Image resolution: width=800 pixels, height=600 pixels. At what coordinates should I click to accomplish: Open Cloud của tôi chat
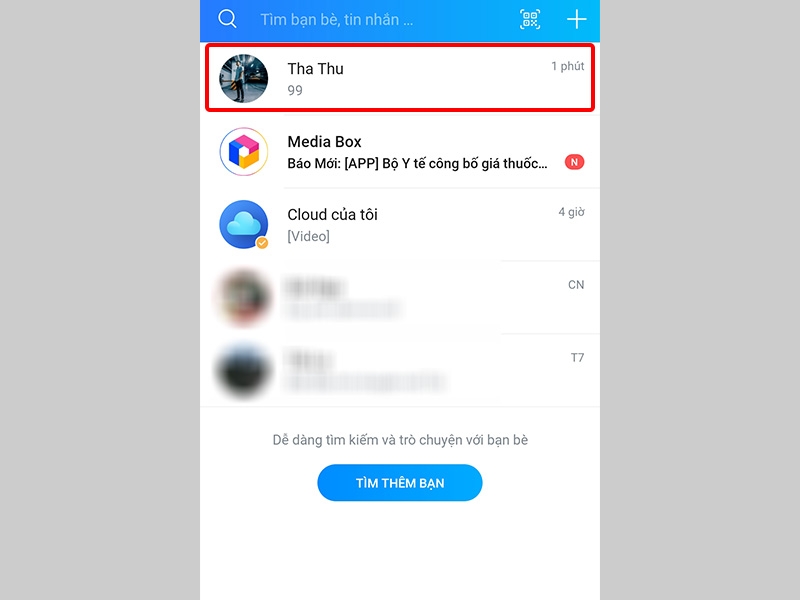(400, 225)
